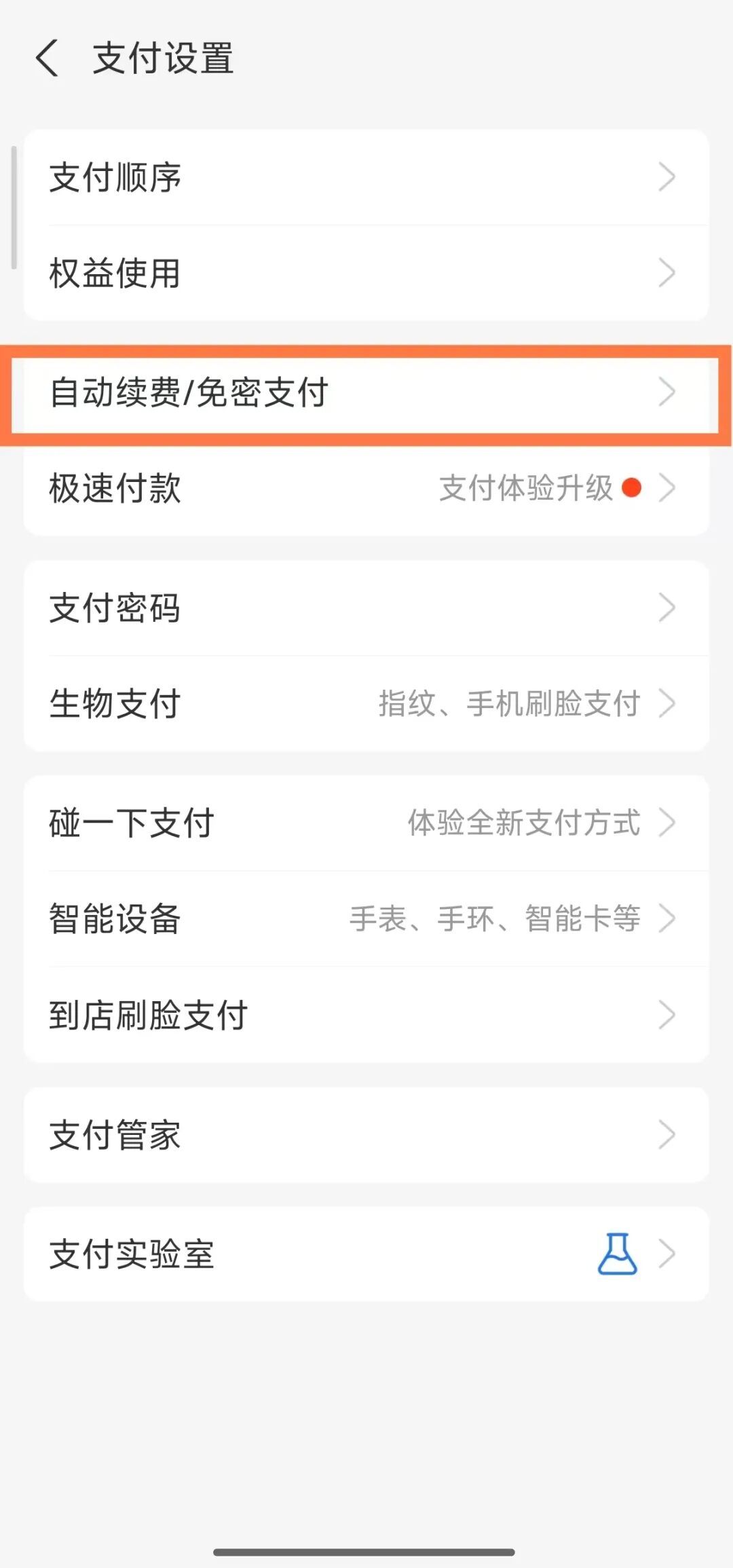This screenshot has height=1568, width=733.
Task: Go back from 支付设置
Action: pos(47,58)
